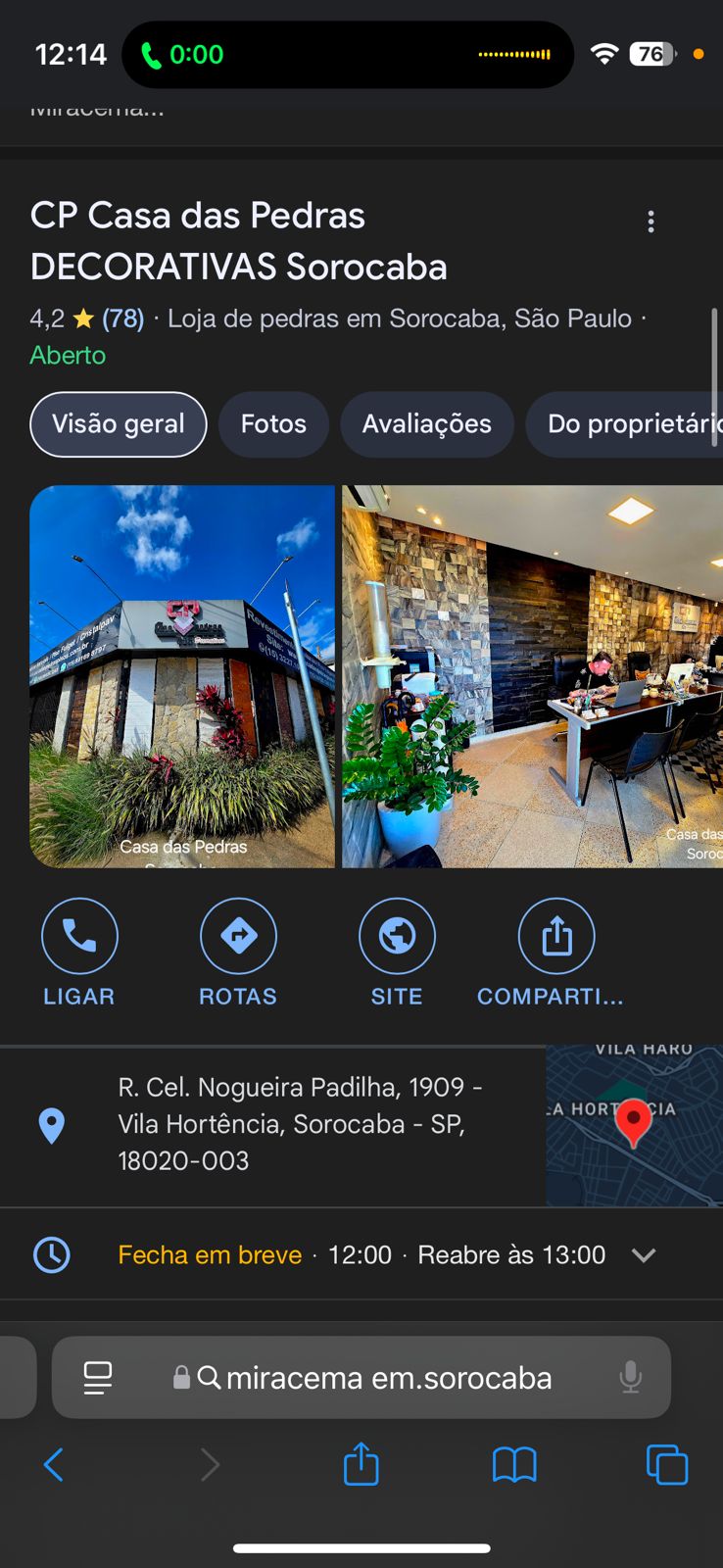Image resolution: width=723 pixels, height=1568 pixels.
Task: Open the three-dot overflow menu for this listing
Action: pos(651,221)
